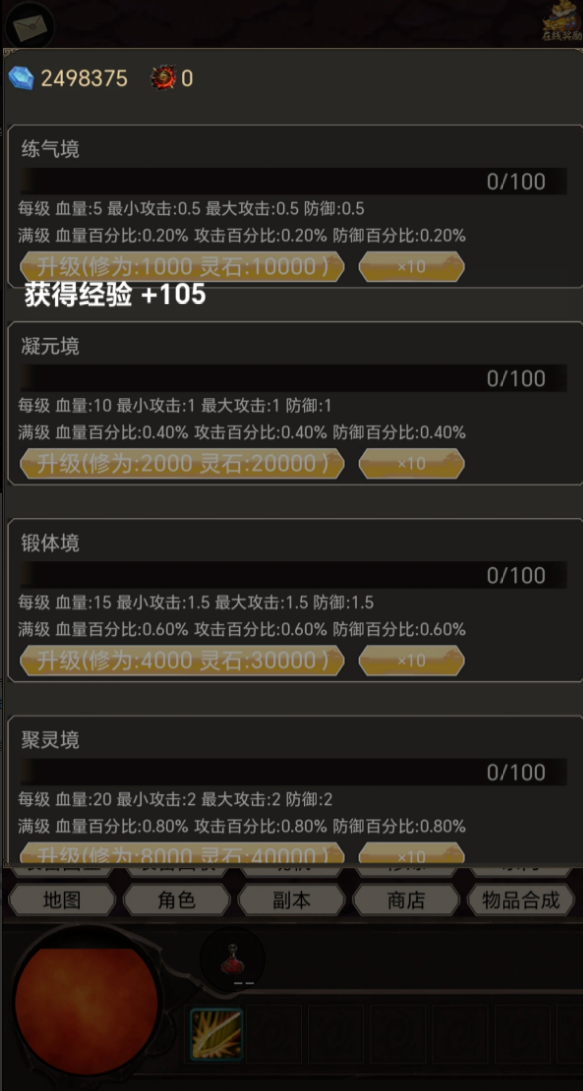Viewport: 583px width, 1091px height.
Task: Open the online rewards treasure chest
Action: tap(562, 21)
